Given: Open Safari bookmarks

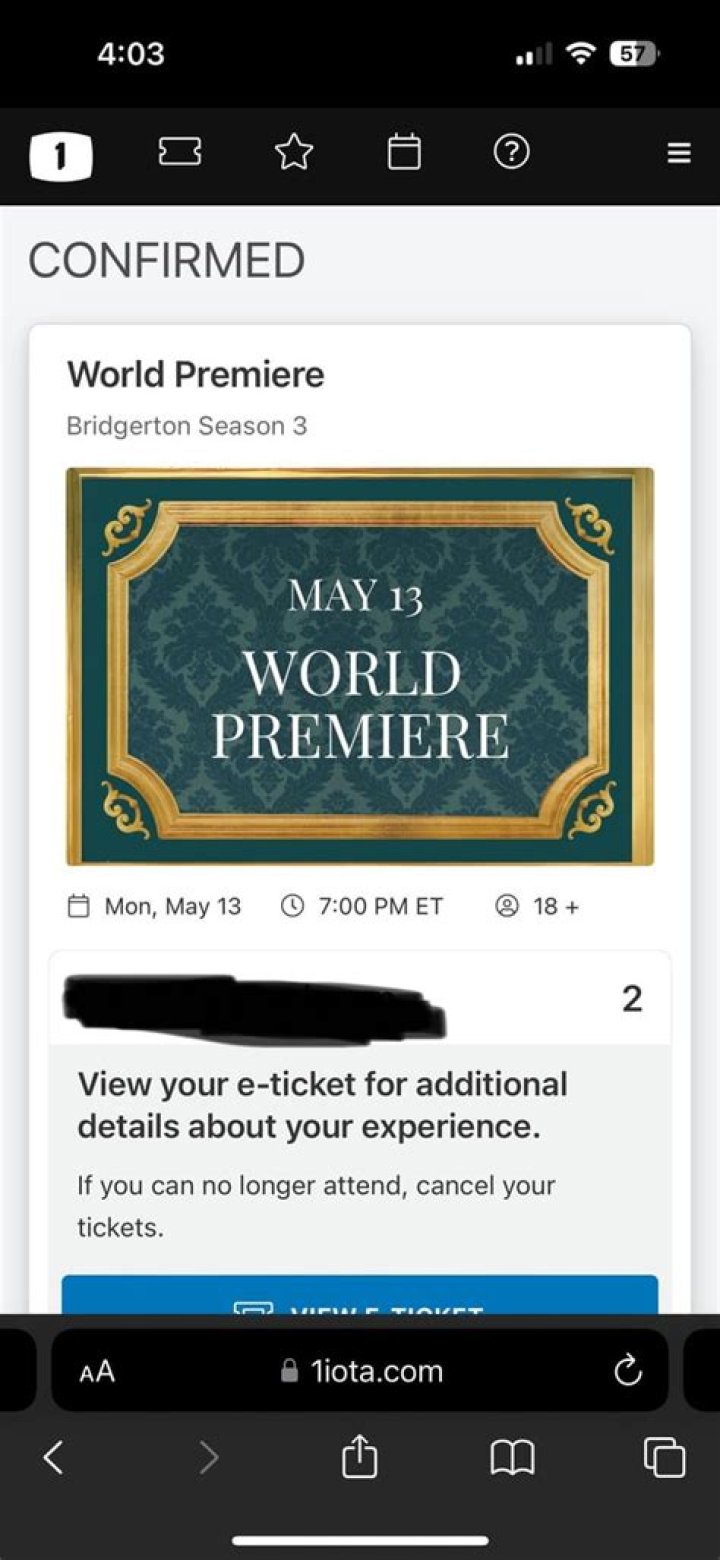Looking at the screenshot, I should click(x=512, y=1458).
